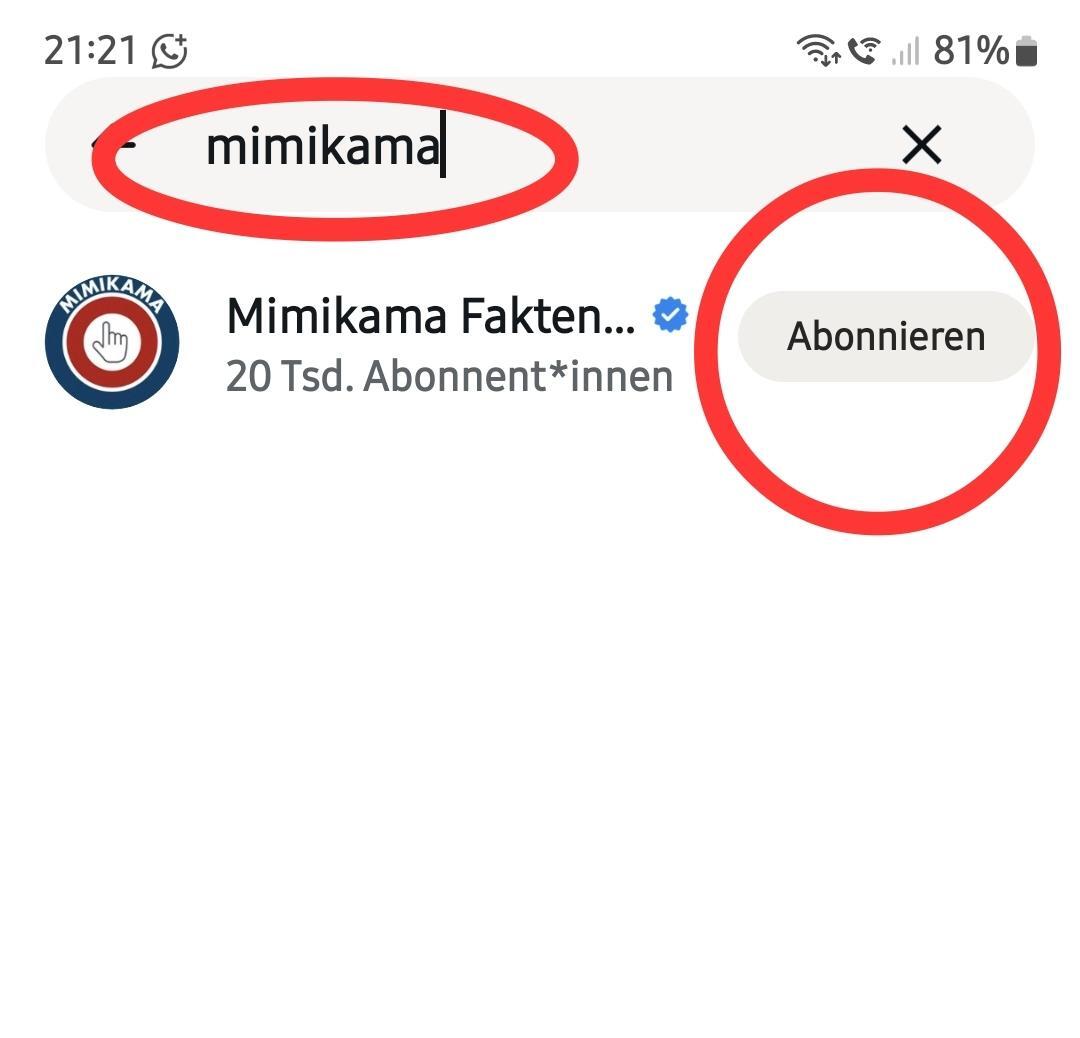Viewport: 1080px width, 1038px height.
Task: Tap the Abonnieren button for Mimikama
Action: point(886,337)
